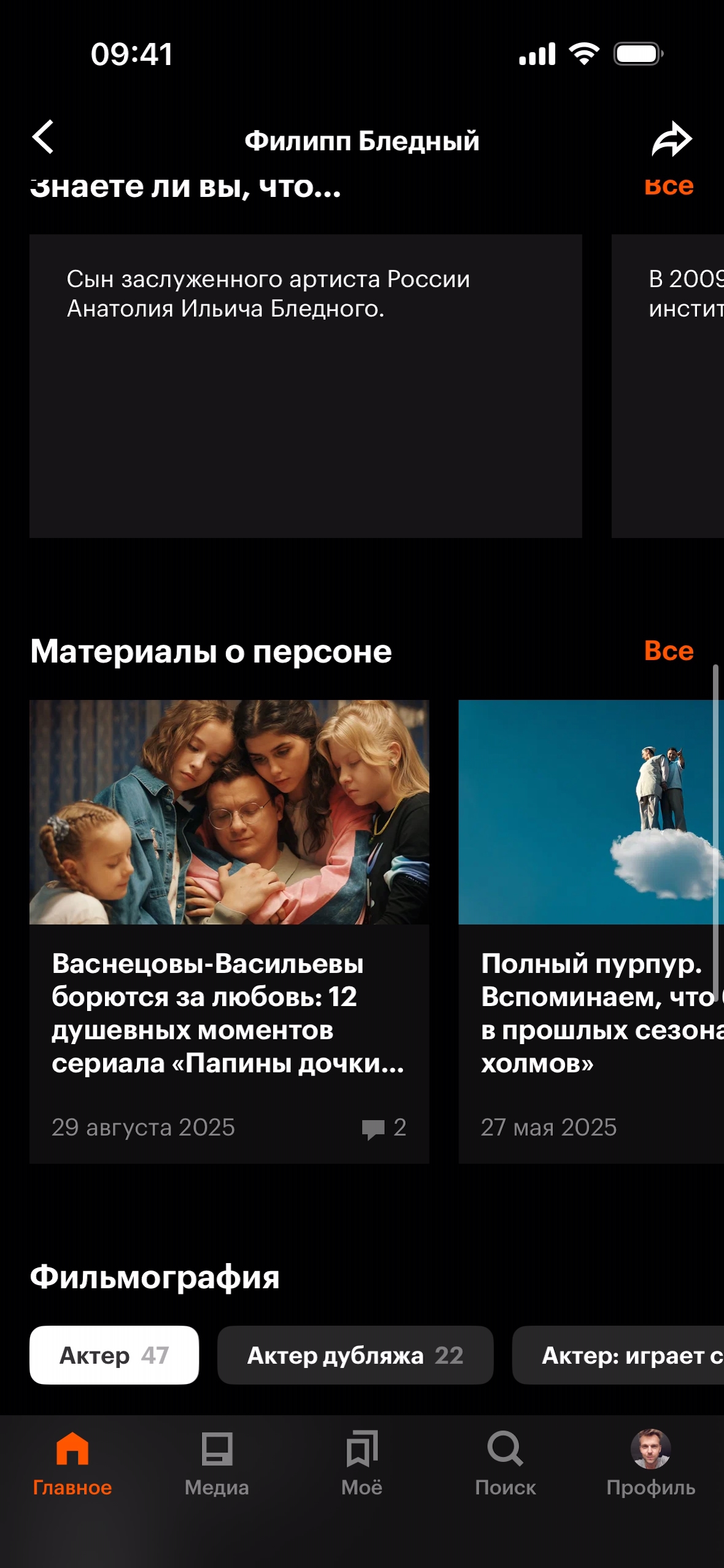Open fact card about Анатолий Бледный

tap(306, 385)
